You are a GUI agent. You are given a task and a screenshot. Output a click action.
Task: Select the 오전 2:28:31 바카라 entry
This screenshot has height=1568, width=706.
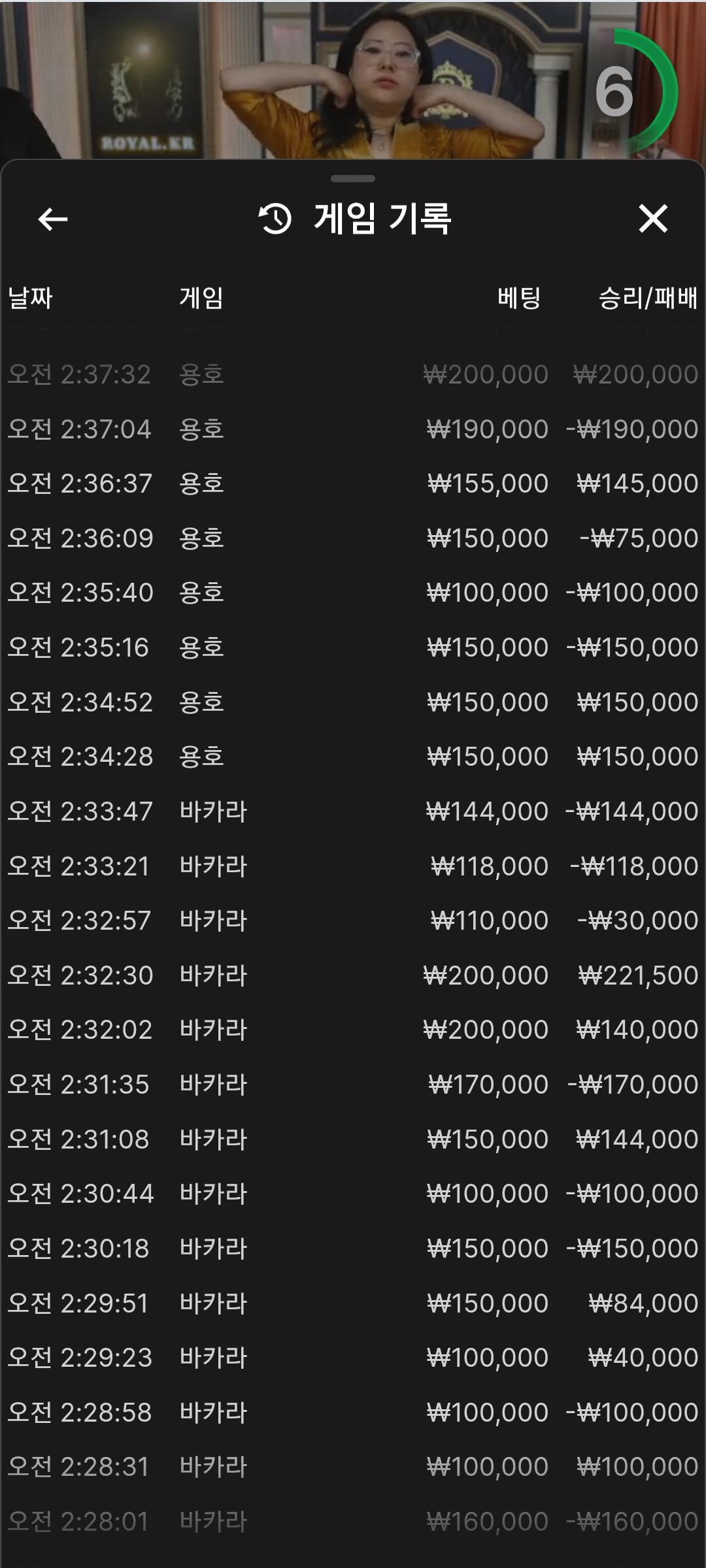point(353,1467)
